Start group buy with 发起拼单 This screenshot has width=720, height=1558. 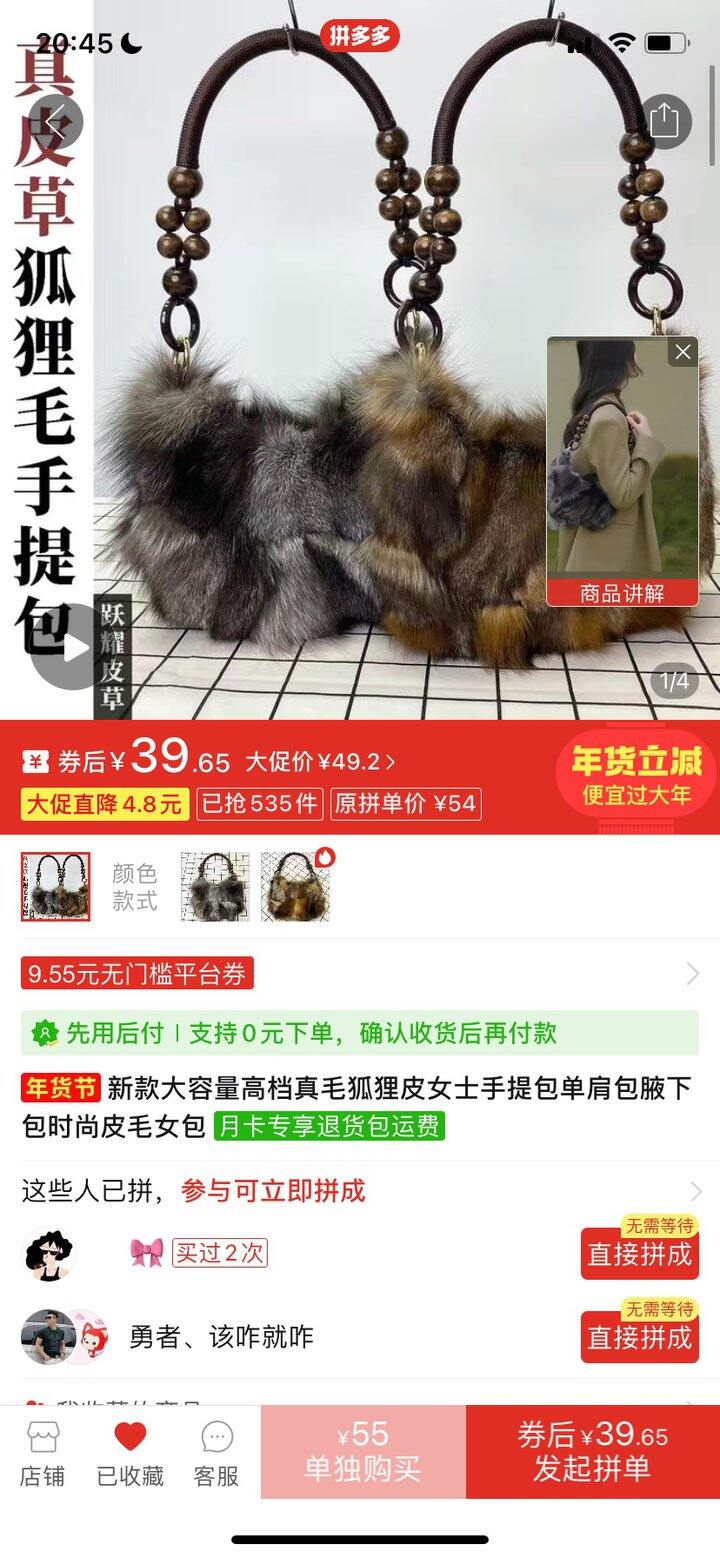click(592, 1452)
